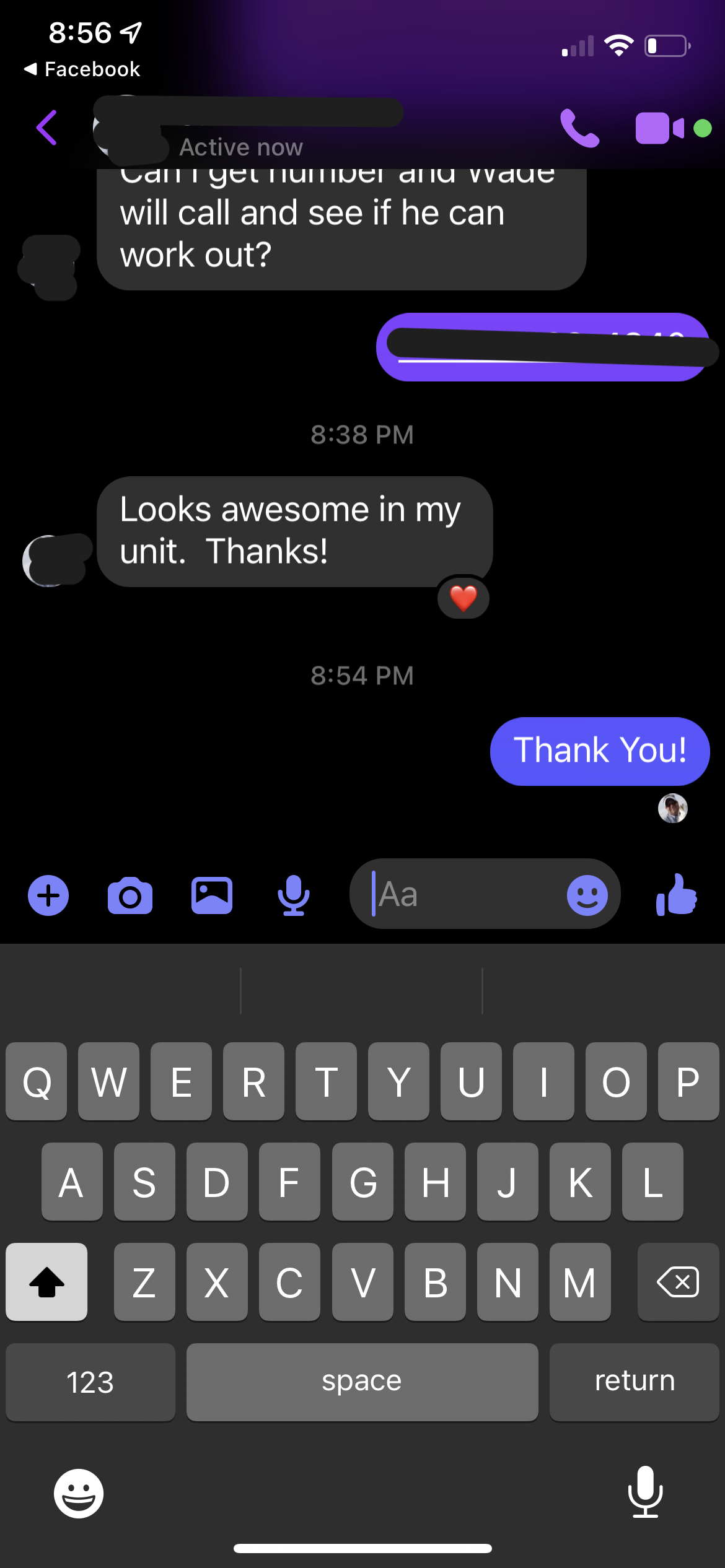The image size is (725, 1568).
Task: Switch keyboard to numbers with 123 key
Action: (90, 1382)
